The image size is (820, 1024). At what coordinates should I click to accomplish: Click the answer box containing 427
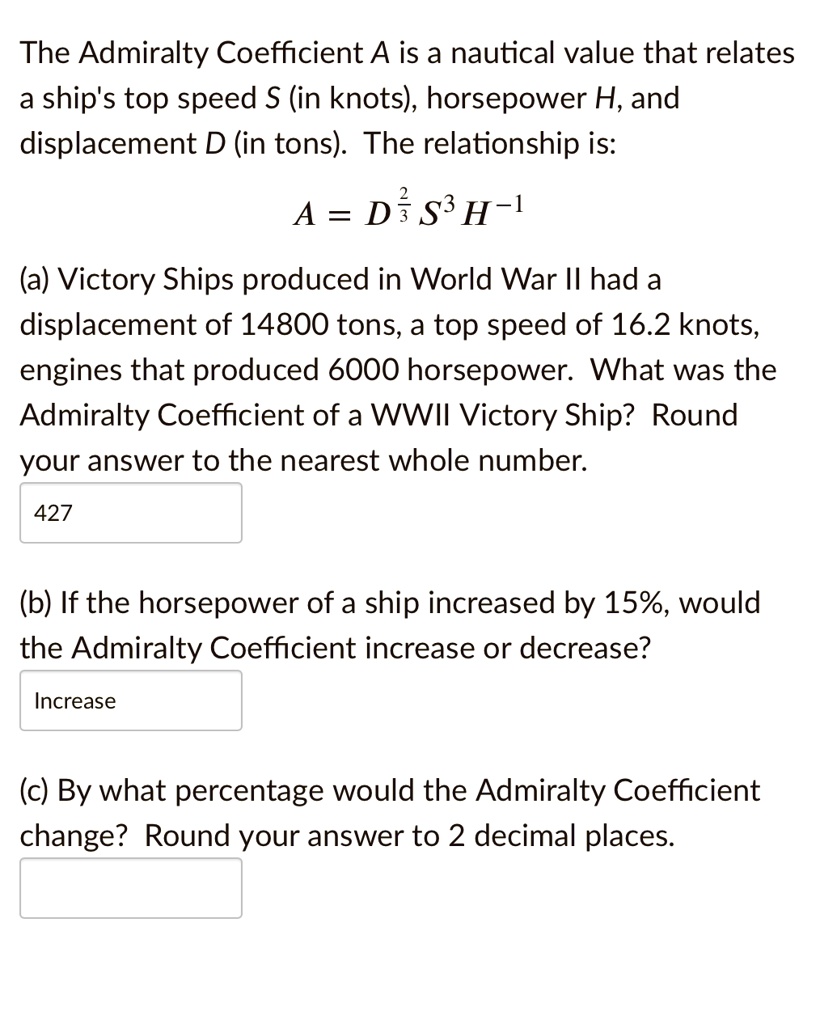click(130, 512)
